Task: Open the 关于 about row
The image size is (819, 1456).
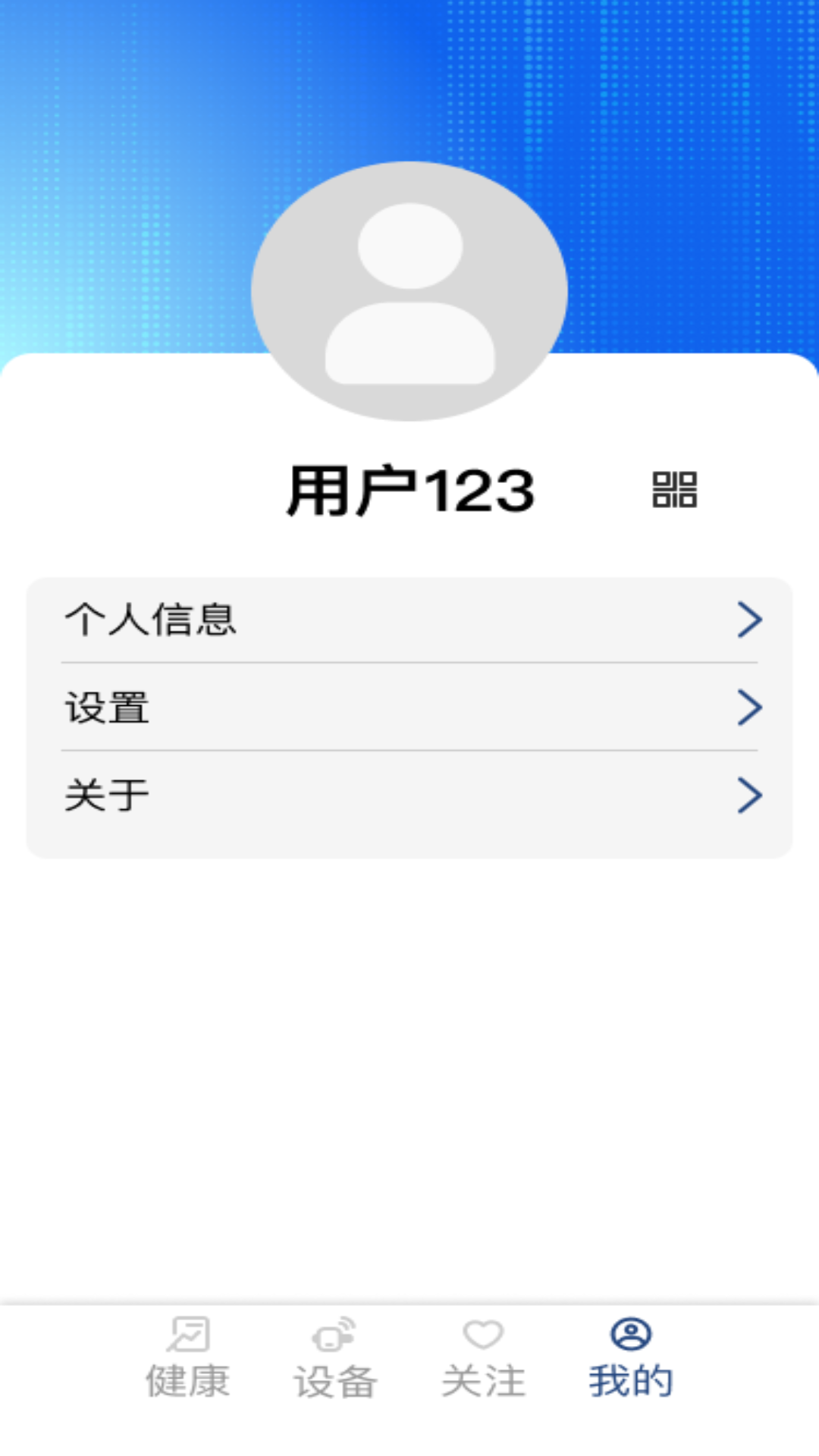Action: coord(409,795)
